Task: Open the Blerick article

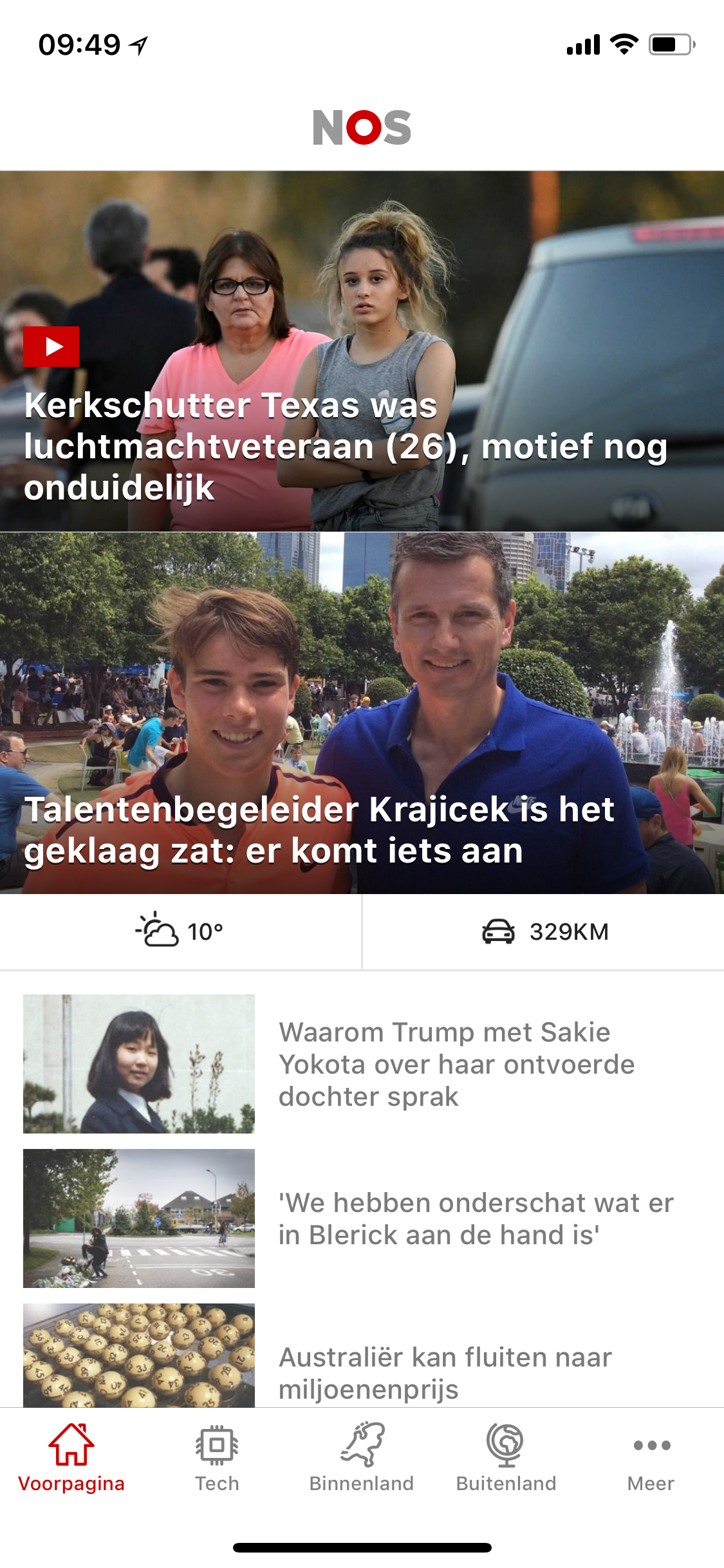Action: 362,1218
